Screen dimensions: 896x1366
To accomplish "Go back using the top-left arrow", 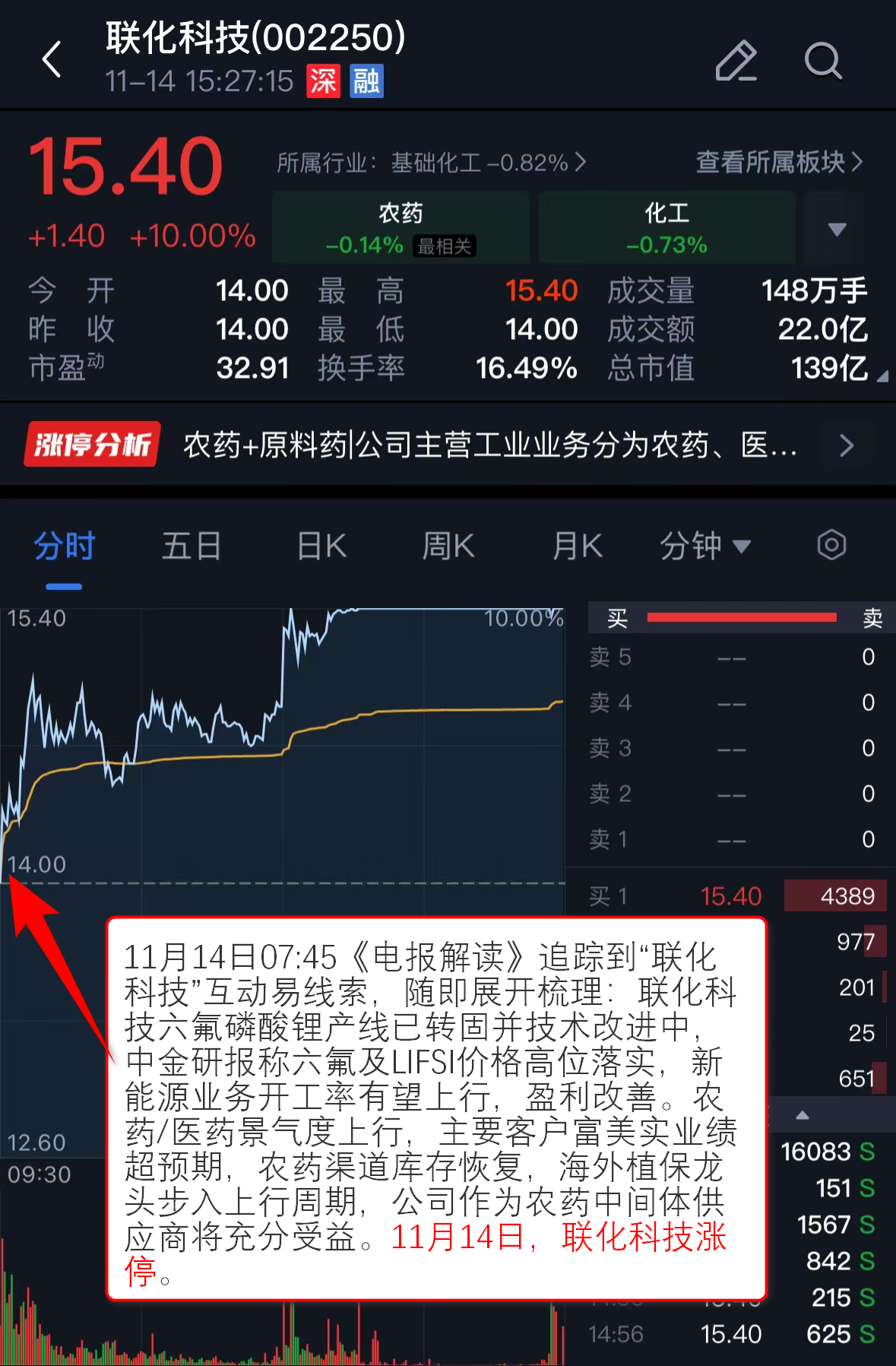I will coord(52,60).
